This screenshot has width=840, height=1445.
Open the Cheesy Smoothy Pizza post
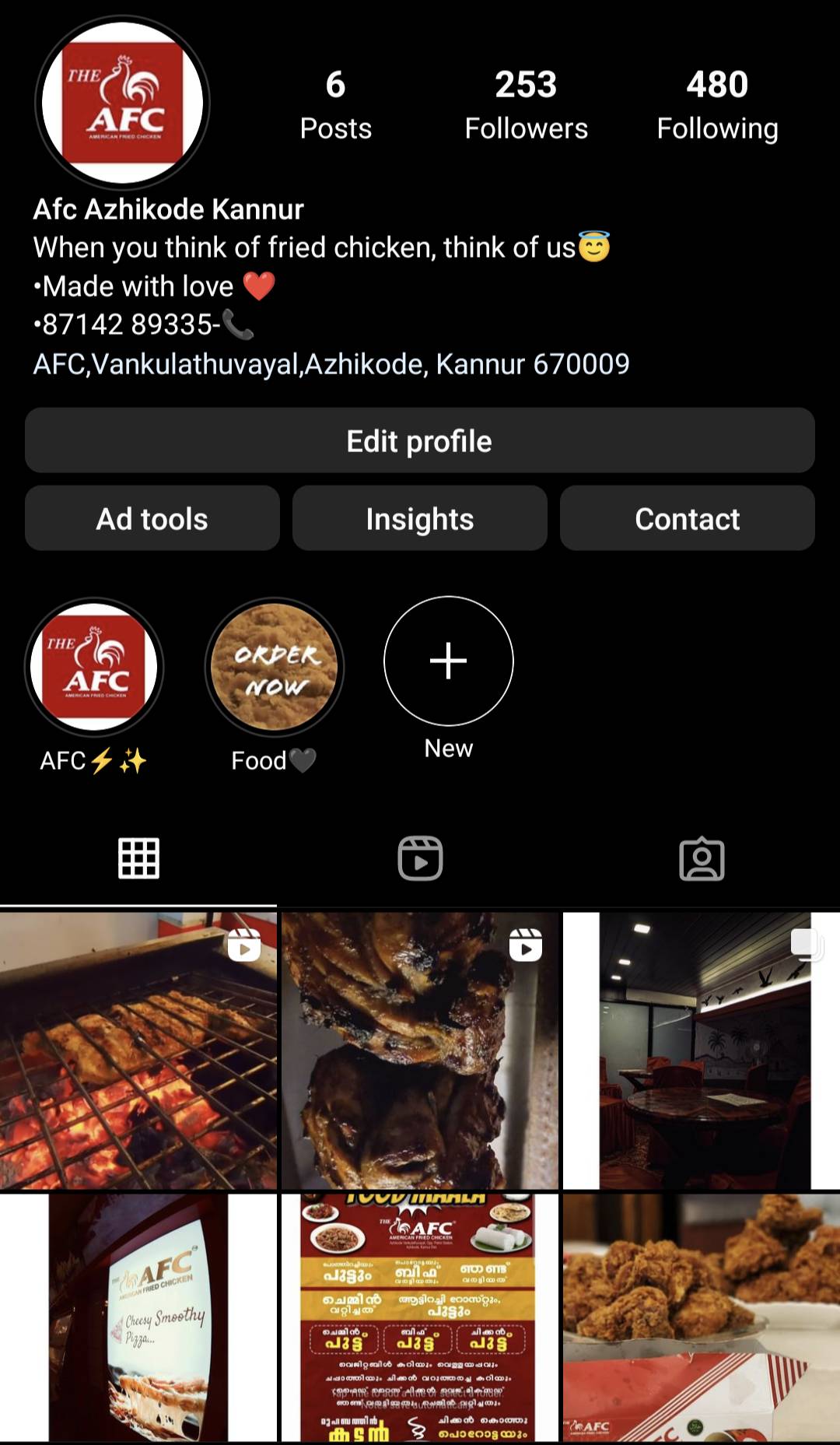[x=138, y=1318]
